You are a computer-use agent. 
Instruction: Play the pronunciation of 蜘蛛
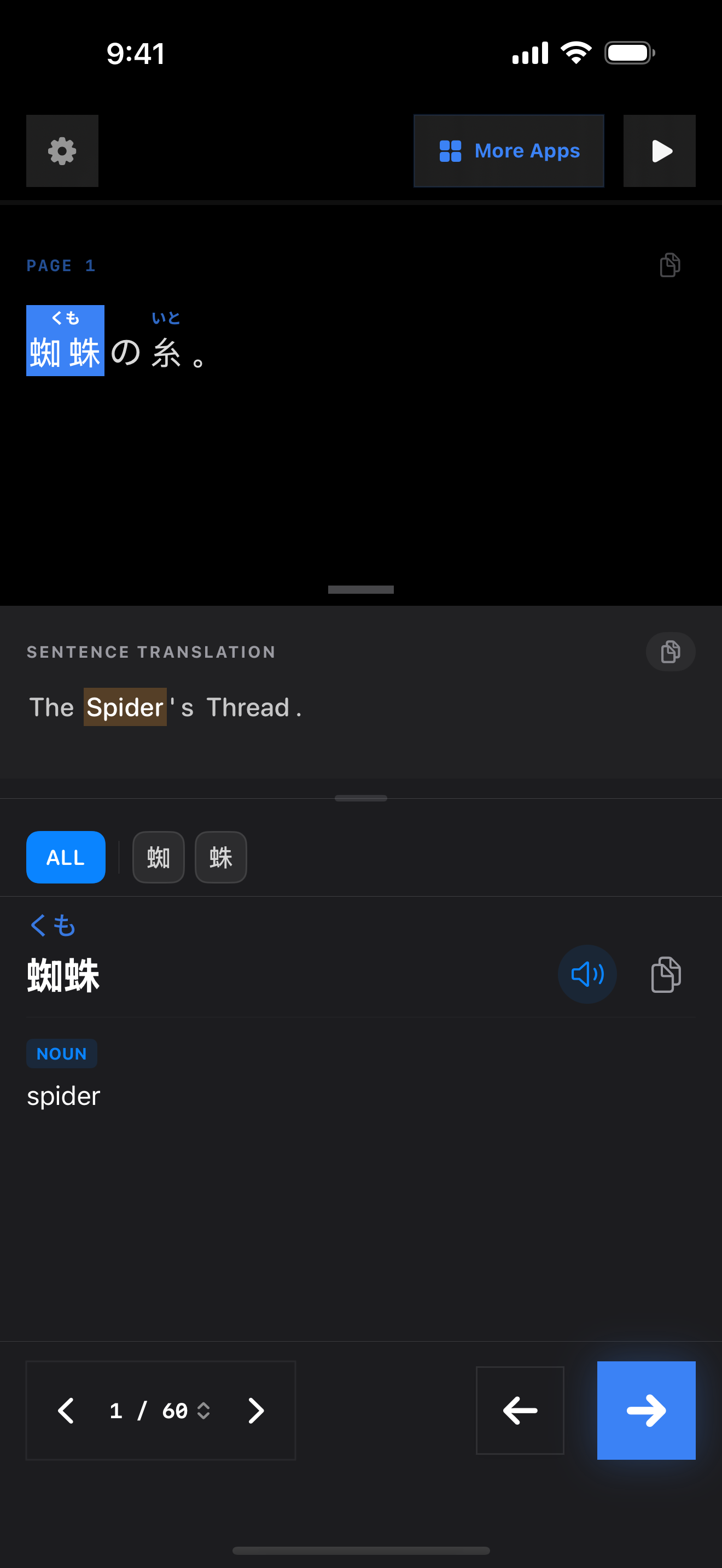tap(587, 974)
